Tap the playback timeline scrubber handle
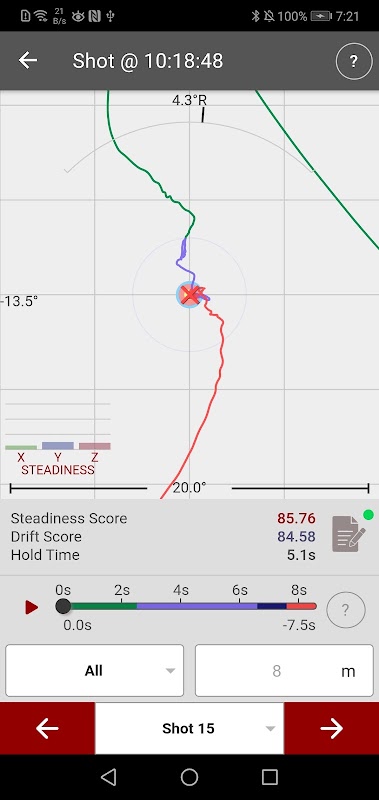The image size is (379, 800). (x=63, y=606)
